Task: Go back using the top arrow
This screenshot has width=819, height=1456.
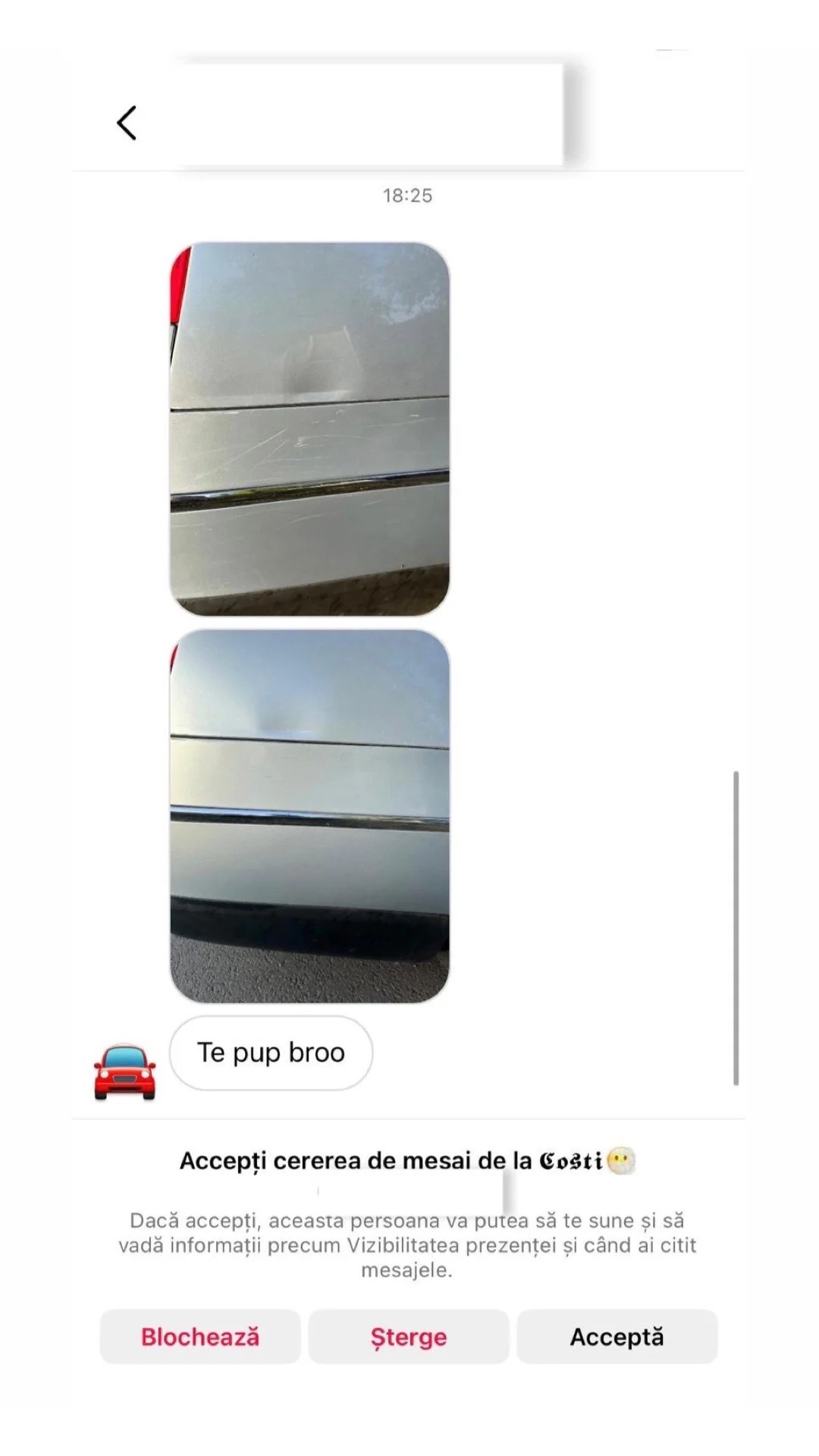Action: 127,123
